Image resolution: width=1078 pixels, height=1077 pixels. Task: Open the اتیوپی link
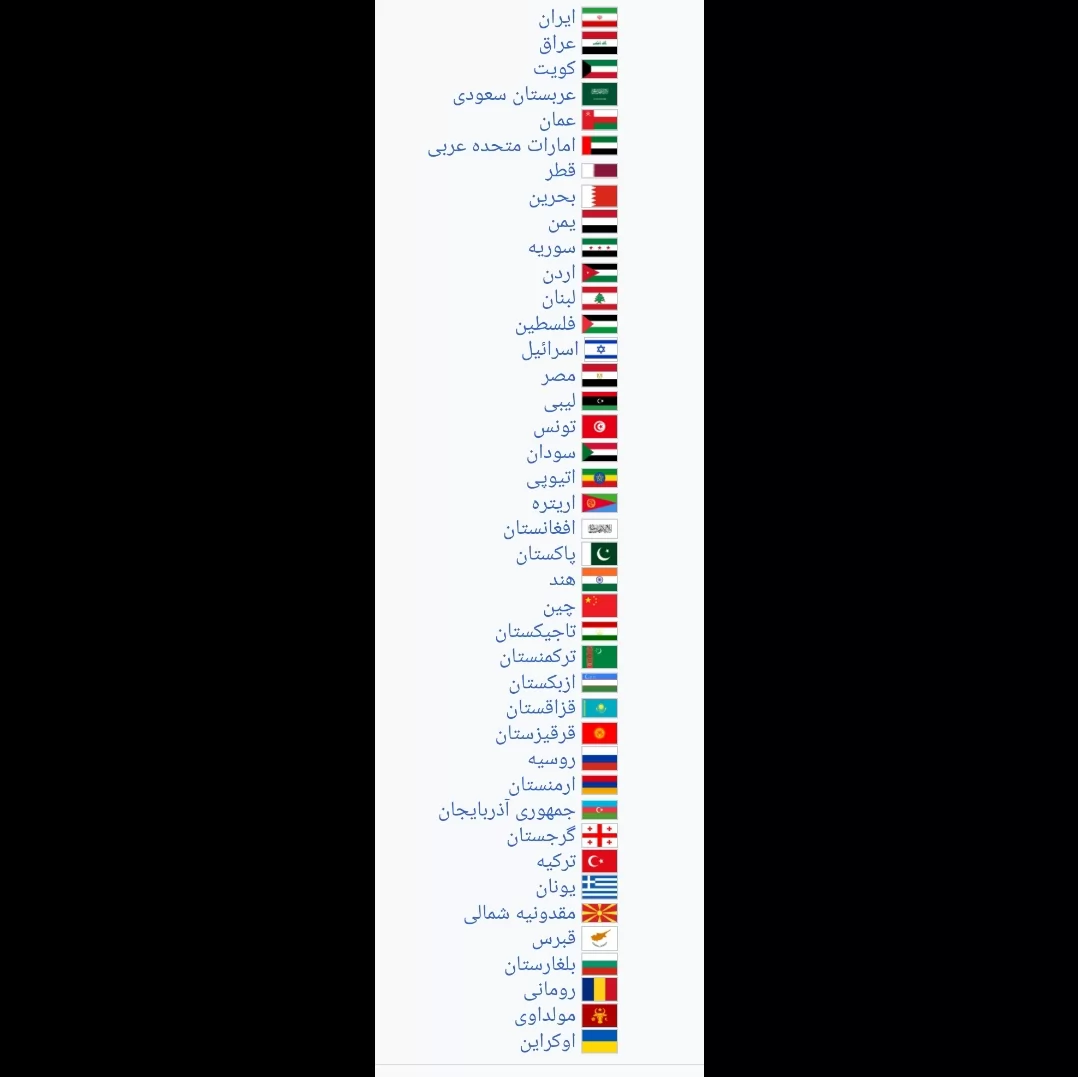551,478
